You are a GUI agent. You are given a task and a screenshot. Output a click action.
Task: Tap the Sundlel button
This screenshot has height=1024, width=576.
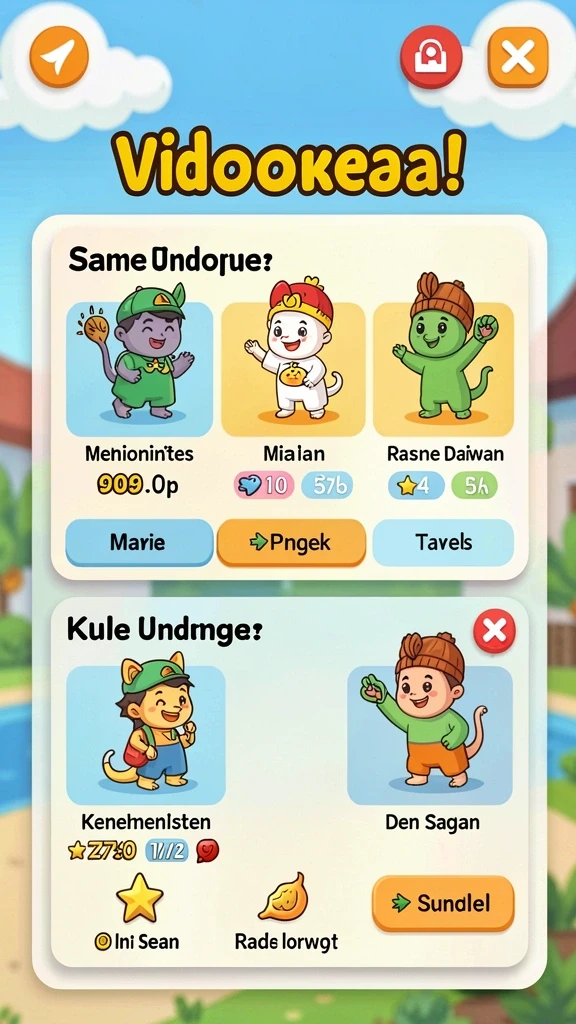click(443, 904)
